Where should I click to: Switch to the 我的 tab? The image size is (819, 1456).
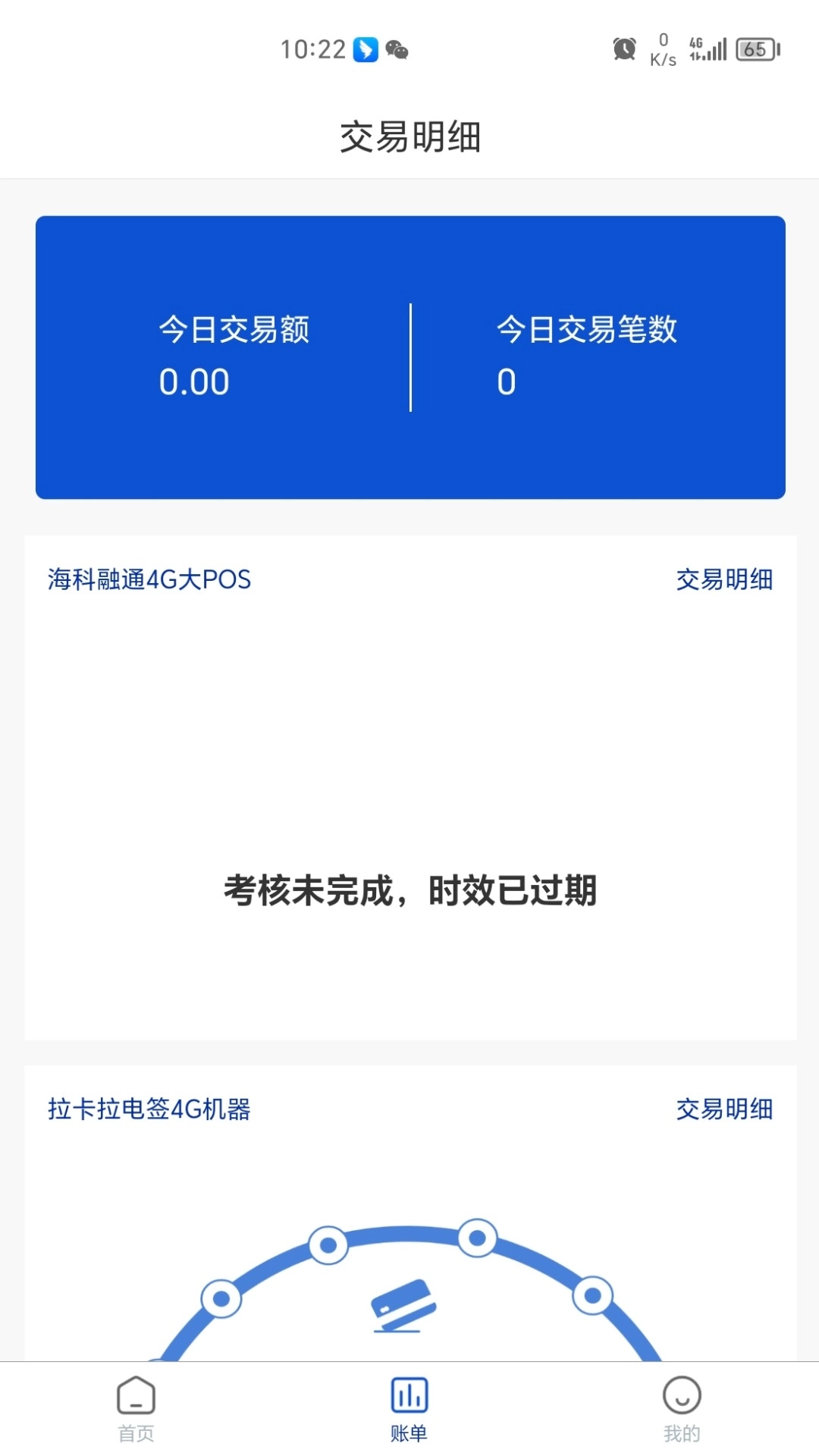coord(682,1412)
